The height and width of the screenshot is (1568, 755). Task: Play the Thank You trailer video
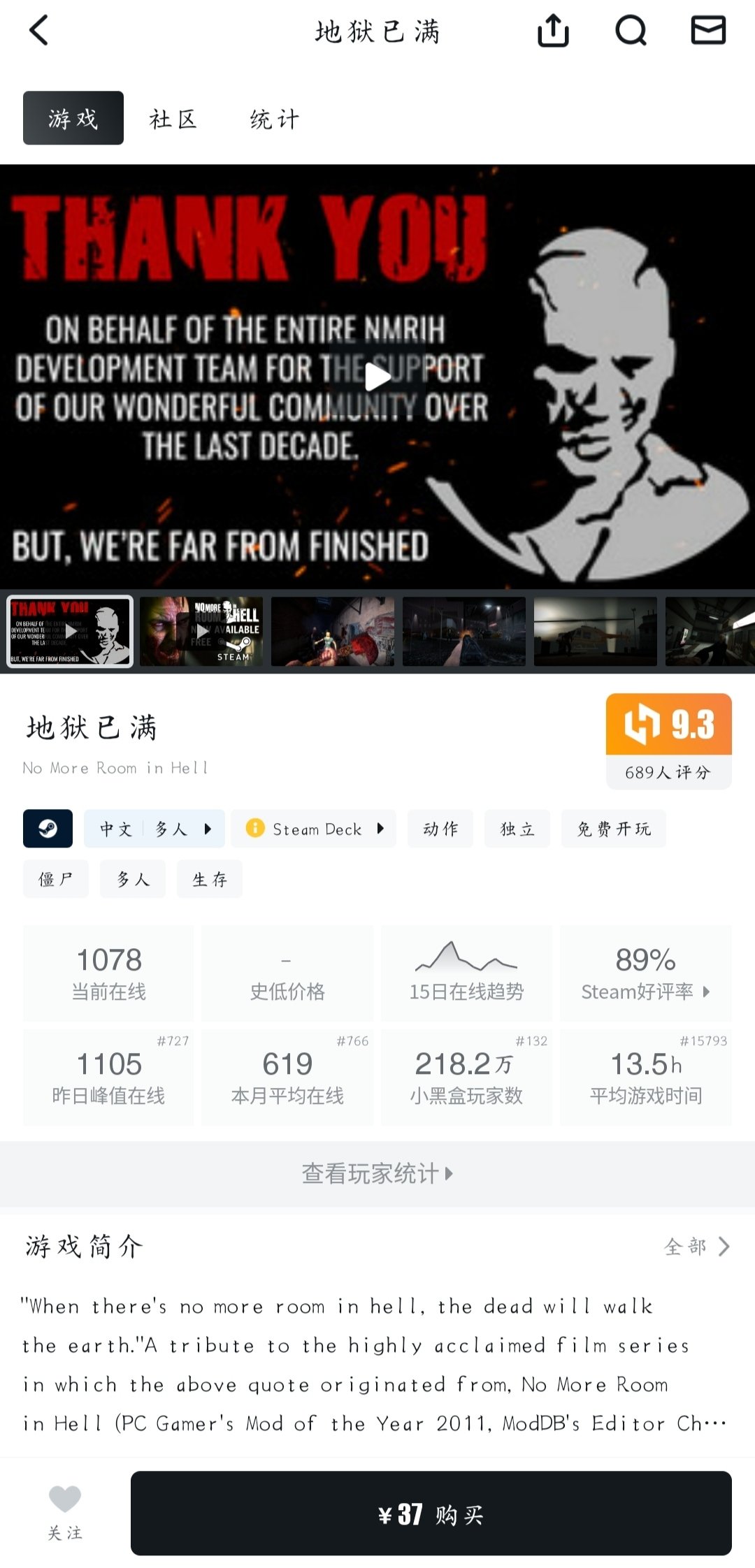tap(377, 377)
